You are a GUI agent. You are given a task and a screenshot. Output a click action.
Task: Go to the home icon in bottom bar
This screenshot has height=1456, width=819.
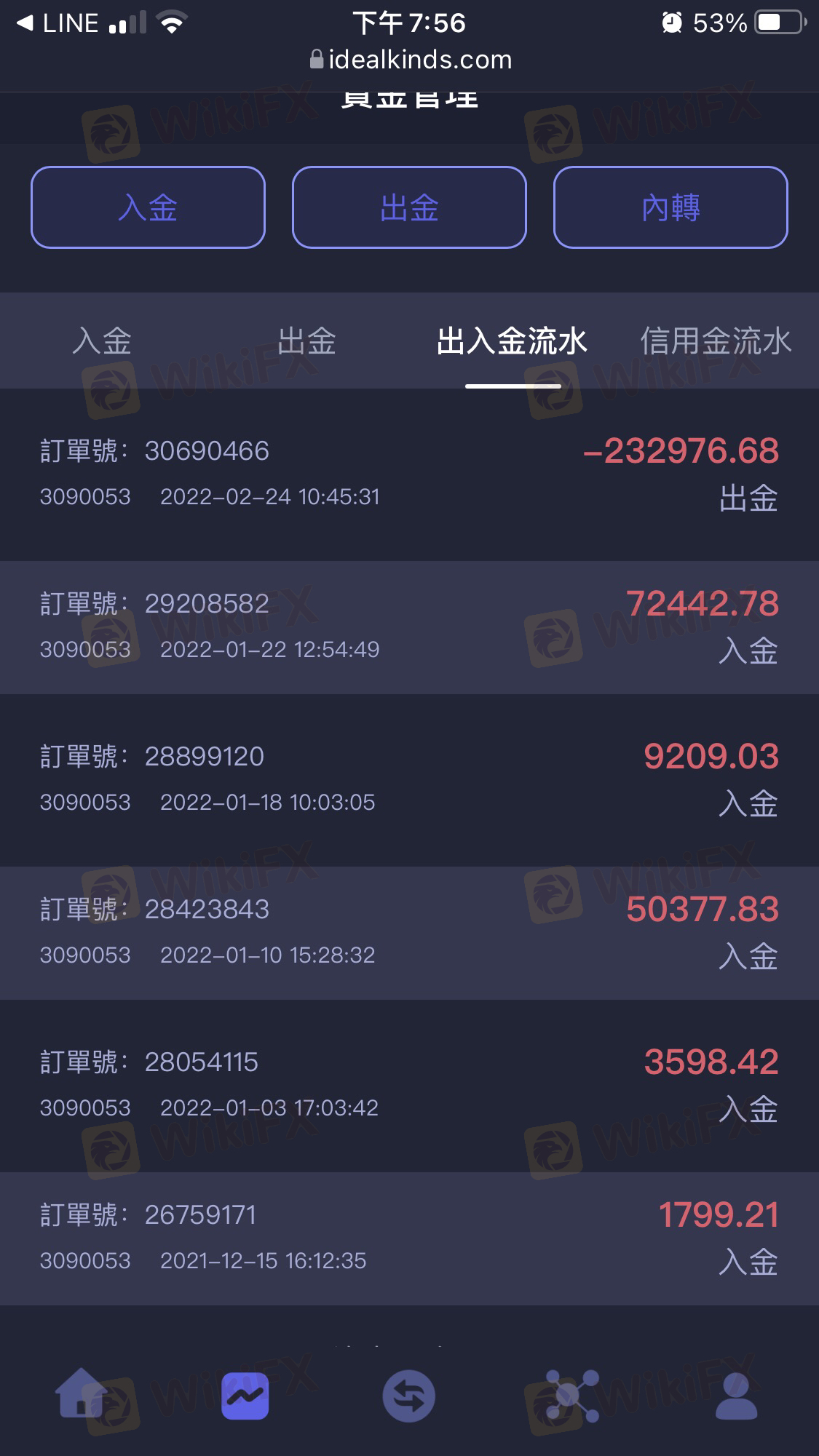click(x=82, y=1393)
